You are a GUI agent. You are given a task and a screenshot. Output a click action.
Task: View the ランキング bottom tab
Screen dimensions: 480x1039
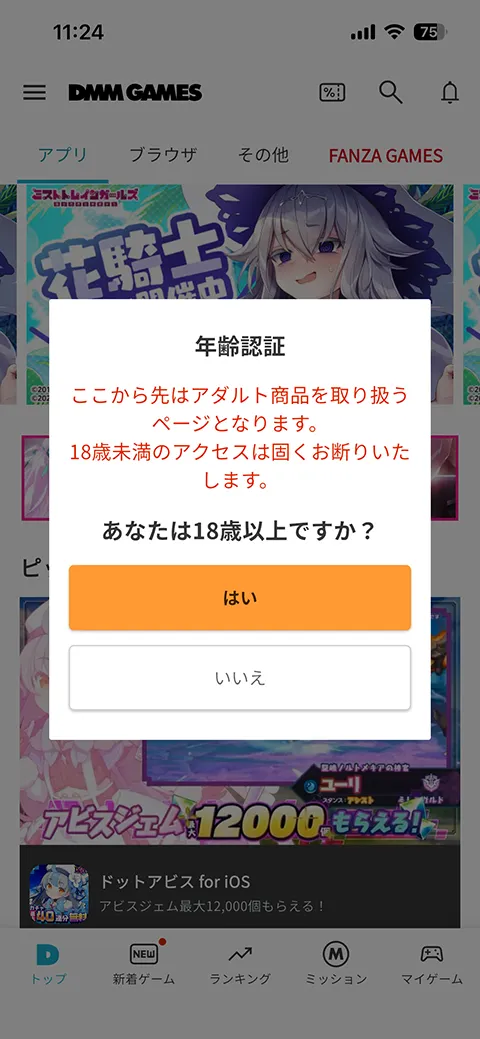pyautogui.click(x=240, y=963)
